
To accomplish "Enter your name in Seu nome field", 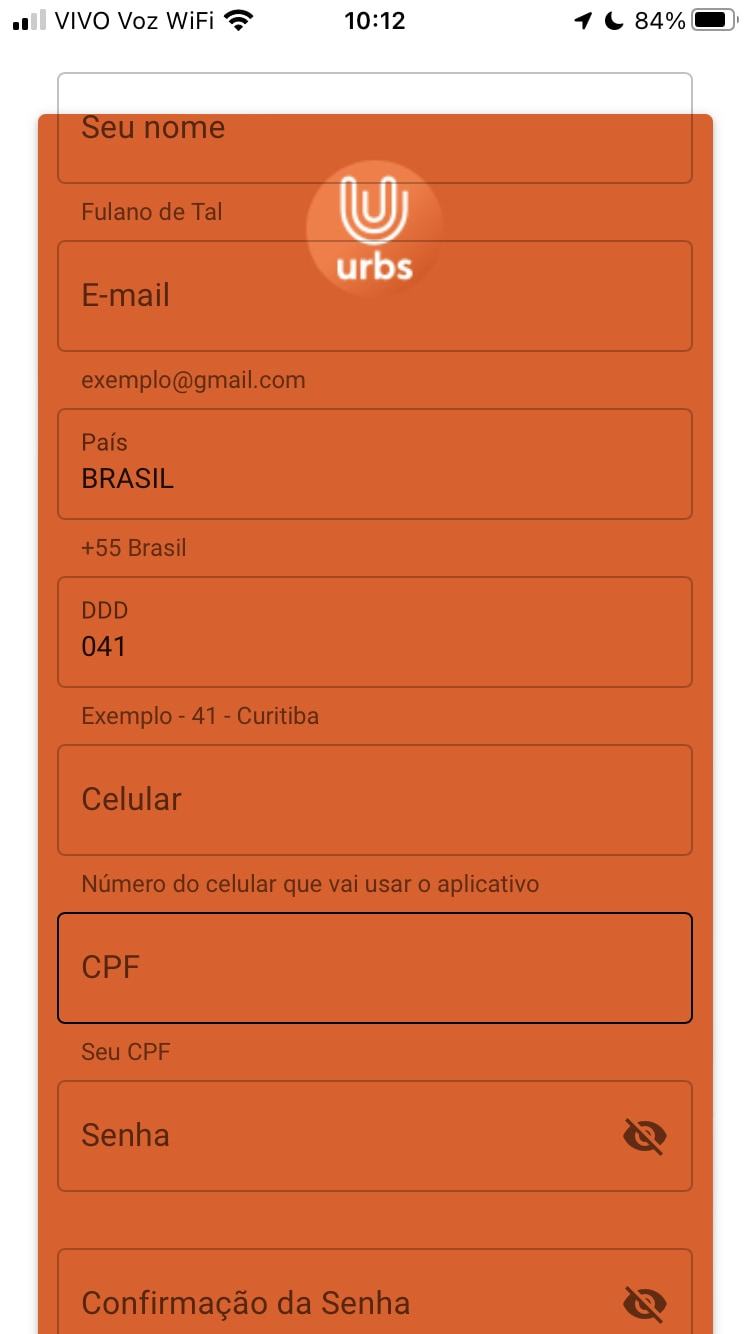I will 374,130.
